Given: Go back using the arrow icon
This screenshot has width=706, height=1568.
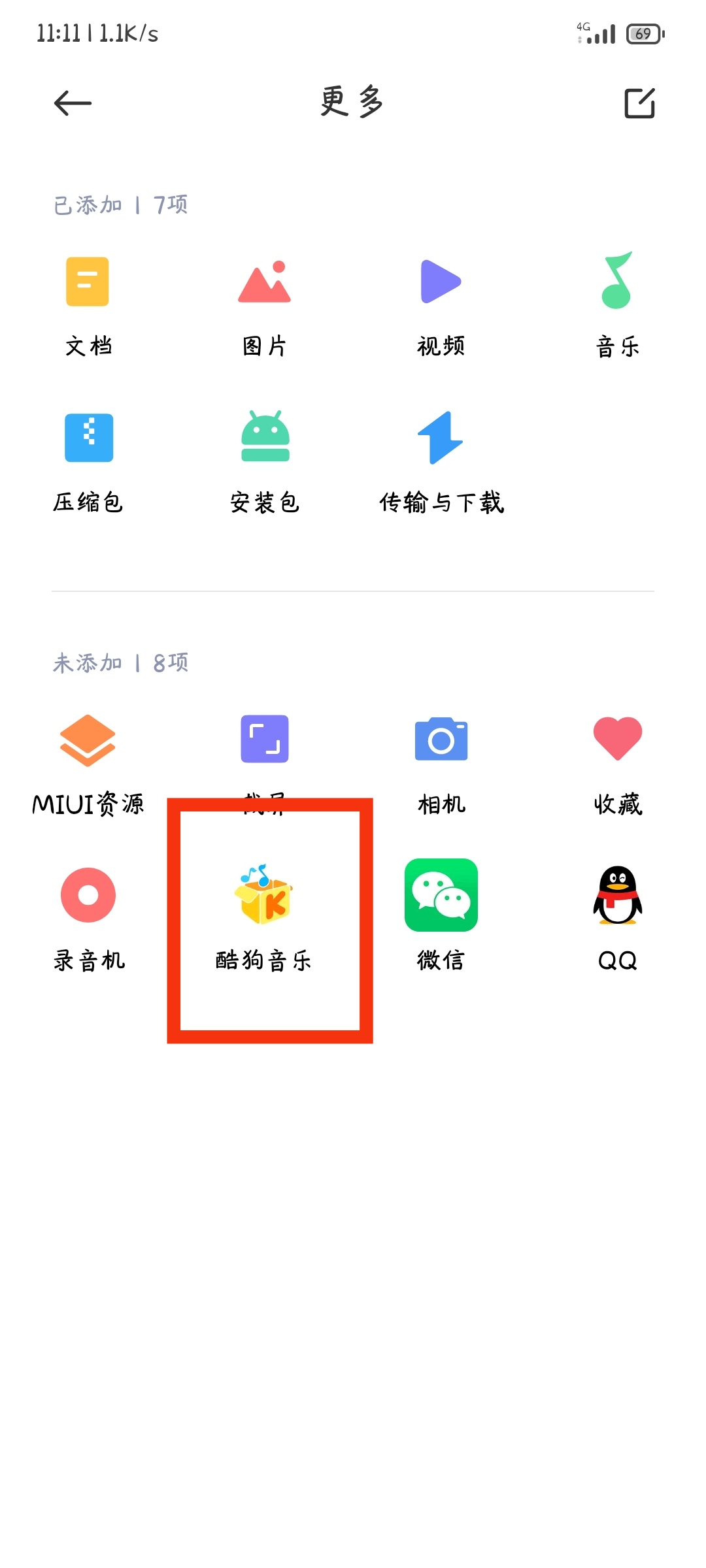Looking at the screenshot, I should (x=73, y=103).
